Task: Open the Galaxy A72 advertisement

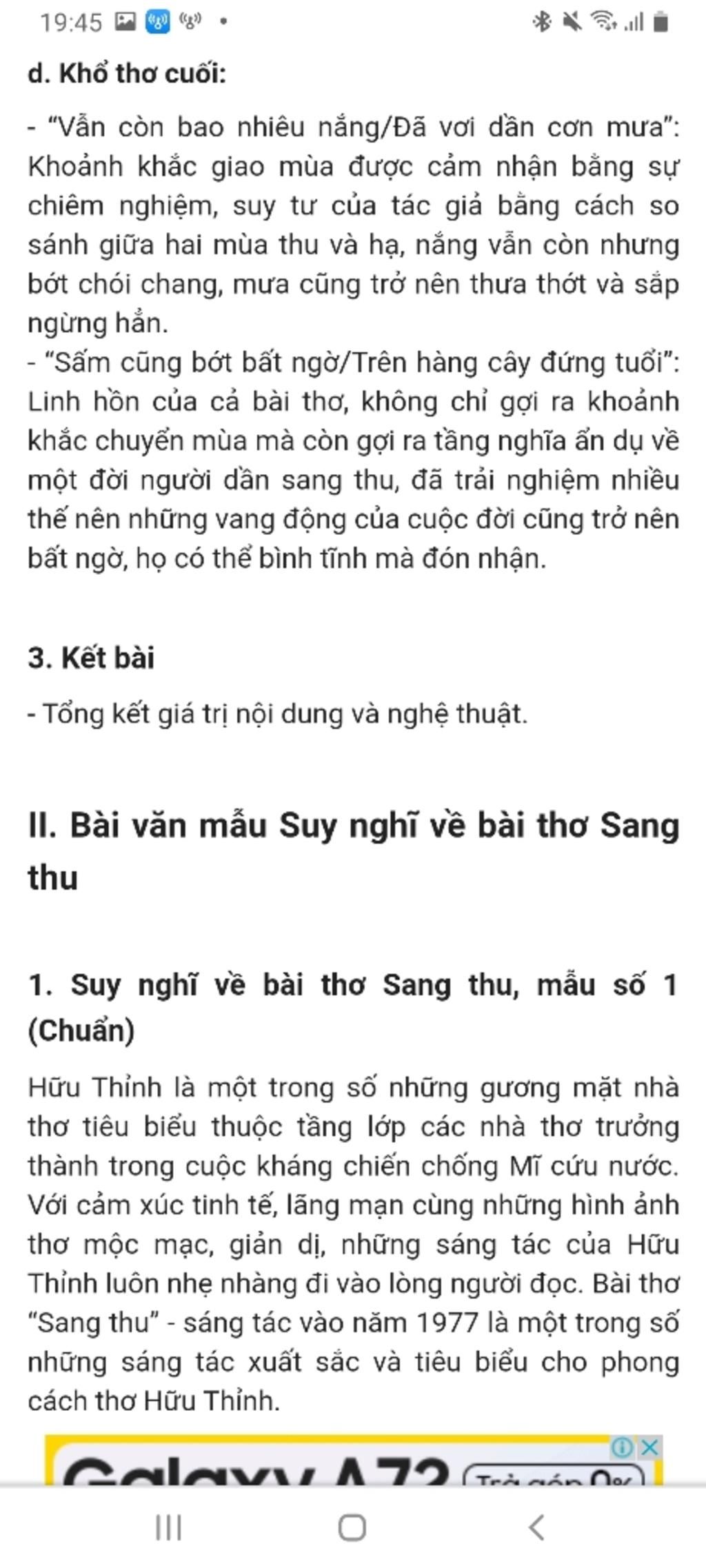Action: (276, 1468)
